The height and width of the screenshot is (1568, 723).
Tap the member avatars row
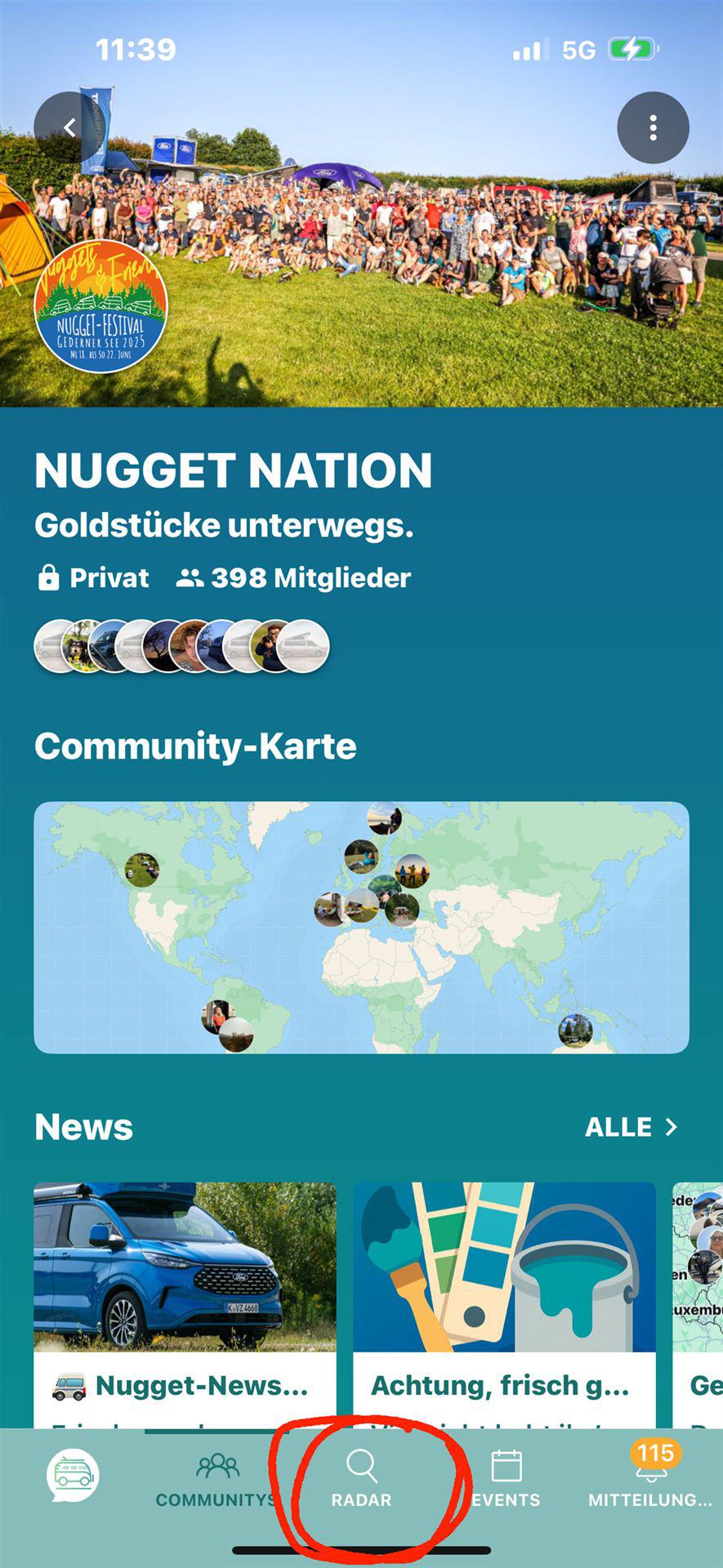(181, 646)
